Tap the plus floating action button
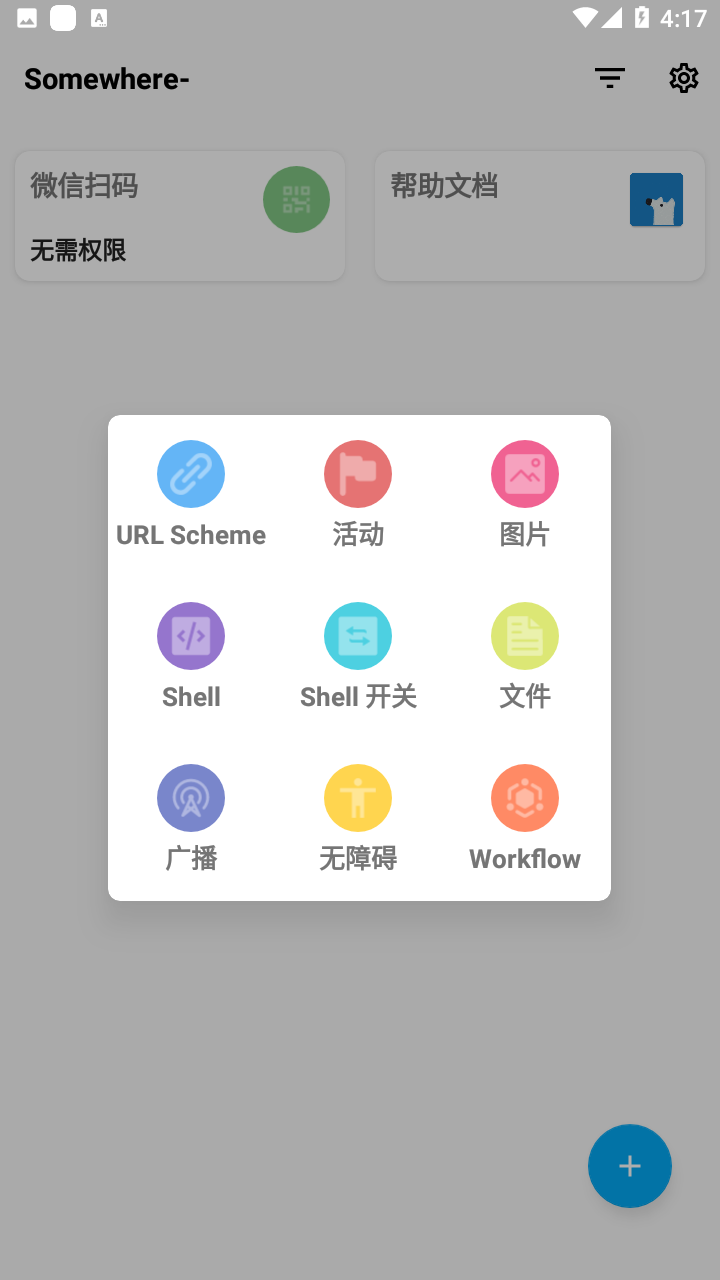 pos(629,1166)
